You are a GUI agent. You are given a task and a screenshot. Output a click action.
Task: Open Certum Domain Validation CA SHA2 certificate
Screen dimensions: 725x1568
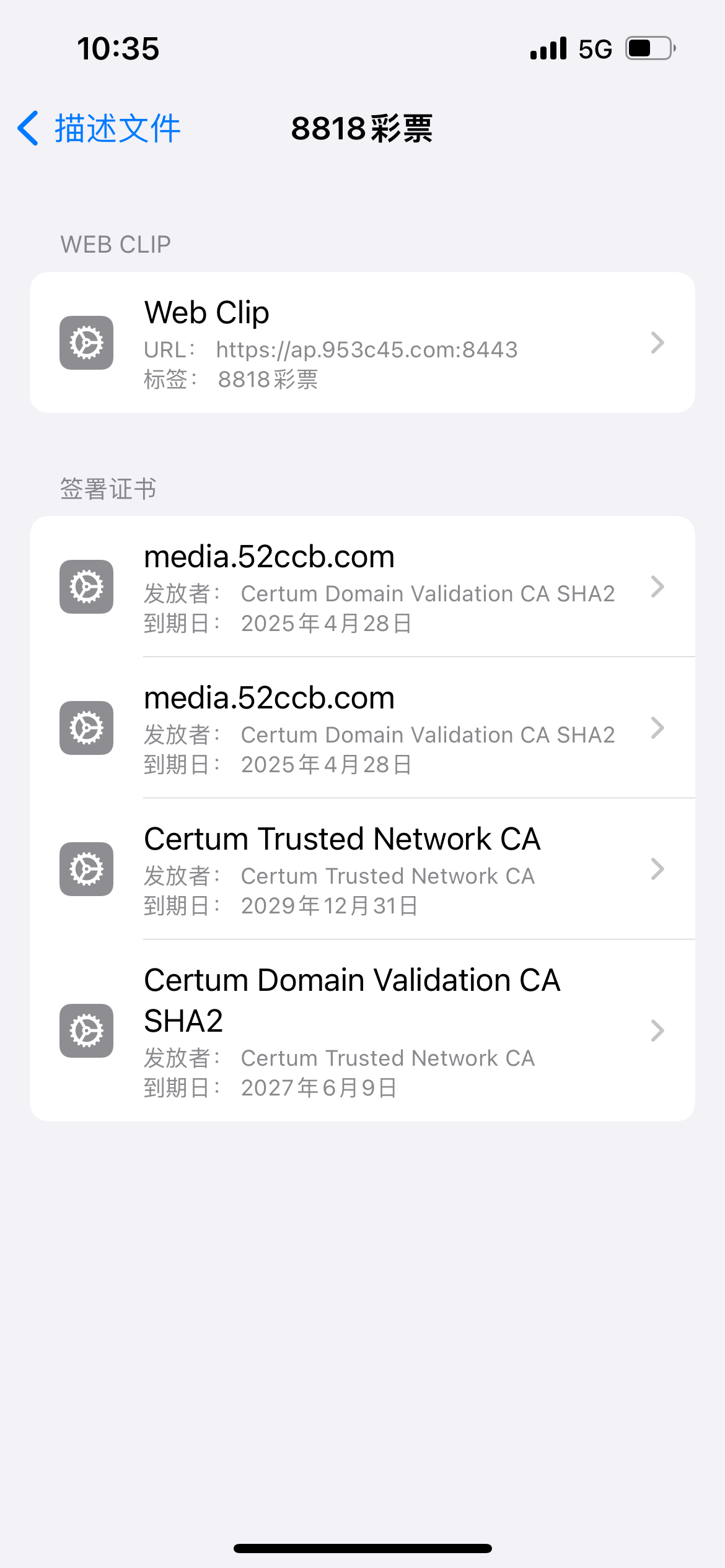[362, 1030]
